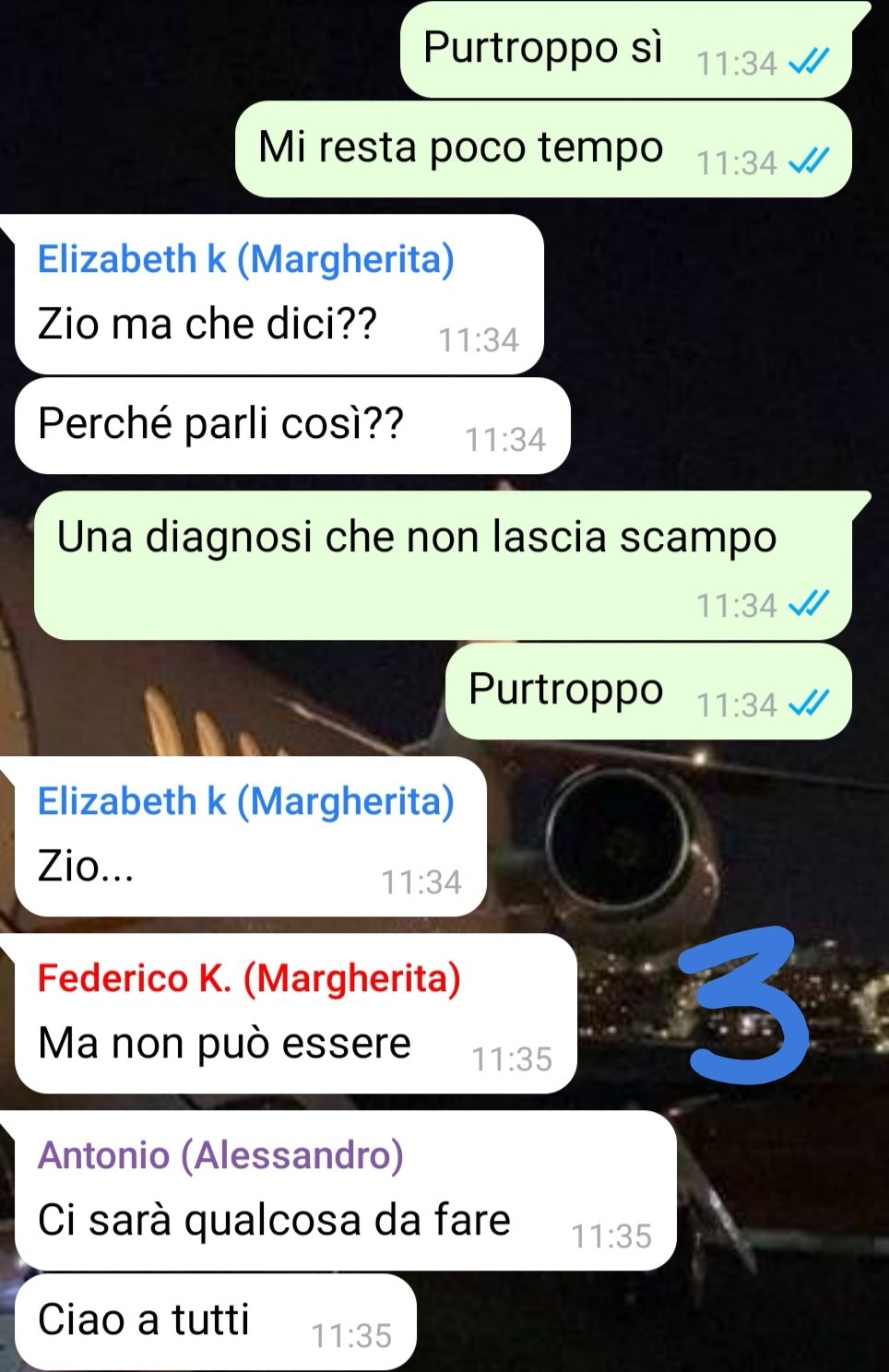Viewport: 889px width, 1372px height.
Task: Tap Federico K. (Margherita) sender name
Action: click(248, 978)
